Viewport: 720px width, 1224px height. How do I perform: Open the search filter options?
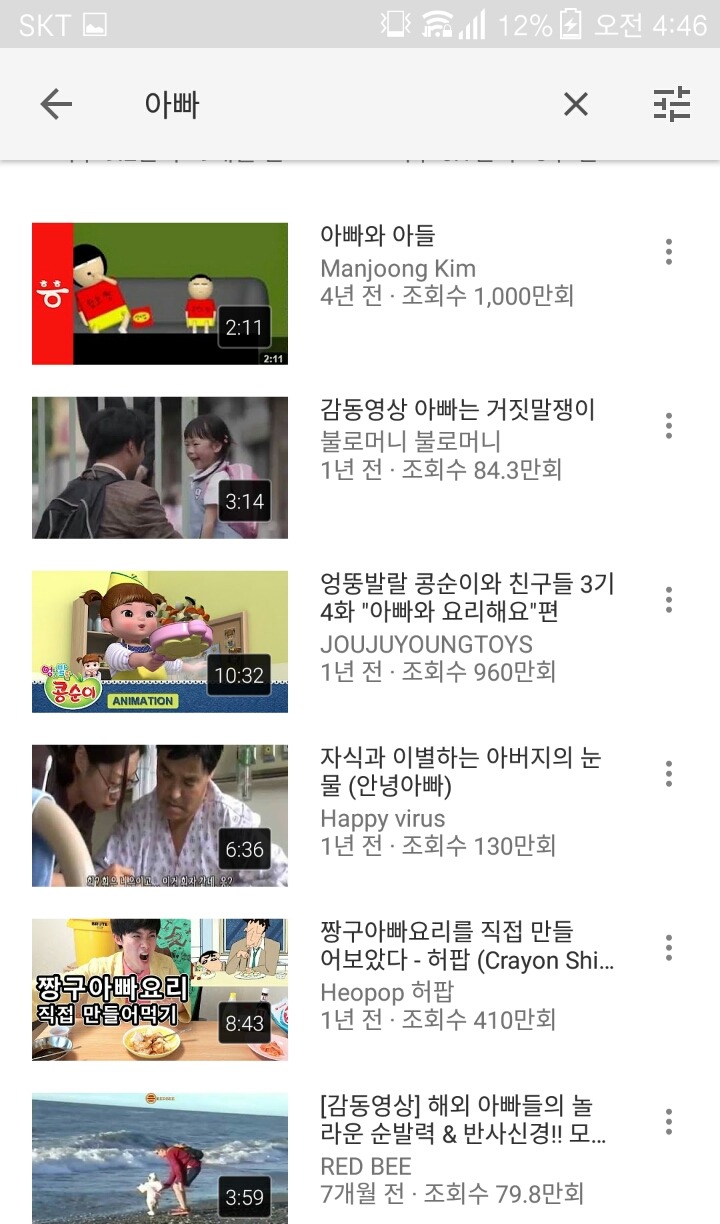(672, 104)
